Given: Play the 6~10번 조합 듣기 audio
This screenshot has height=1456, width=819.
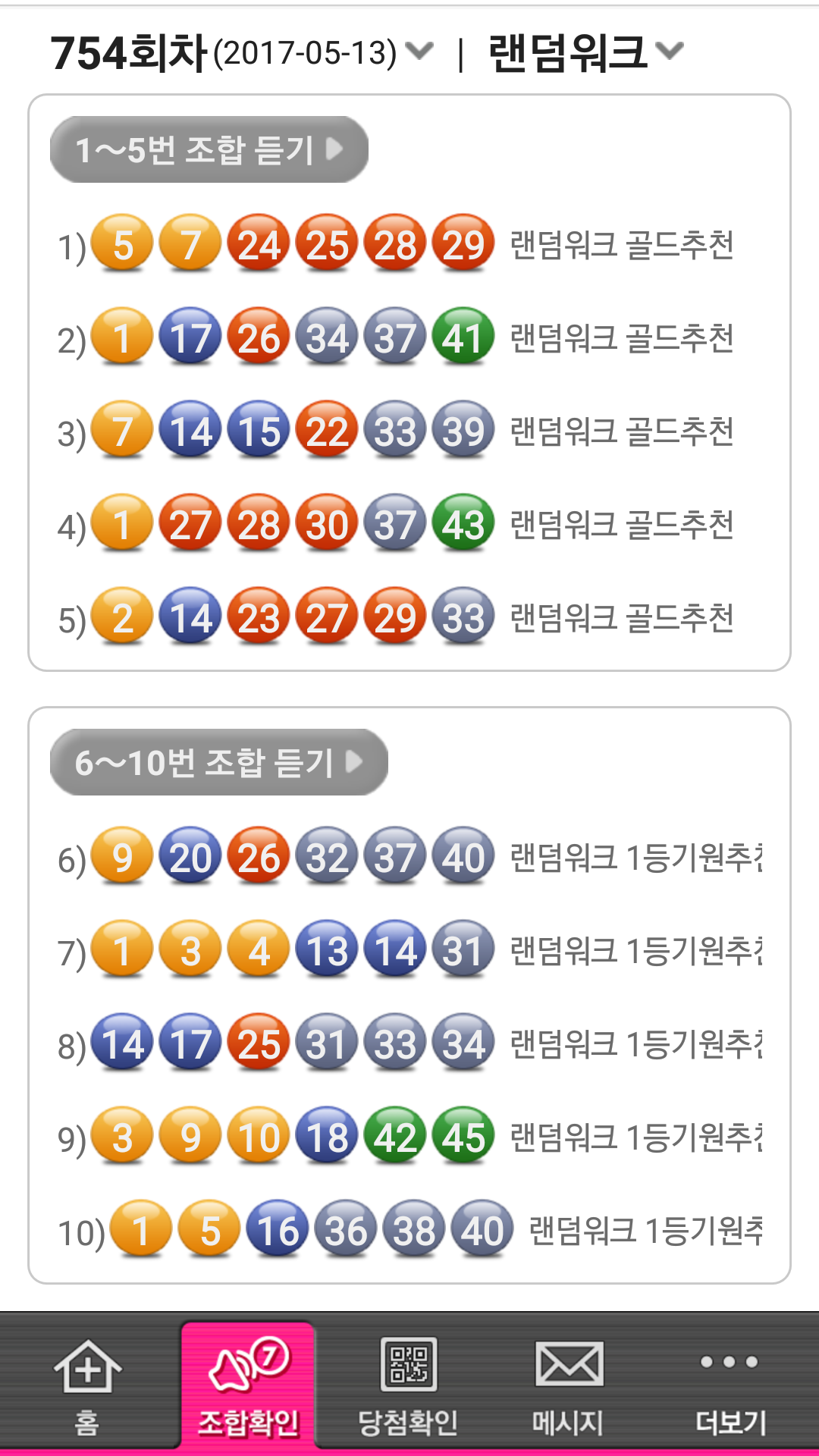Looking at the screenshot, I should pos(218,762).
